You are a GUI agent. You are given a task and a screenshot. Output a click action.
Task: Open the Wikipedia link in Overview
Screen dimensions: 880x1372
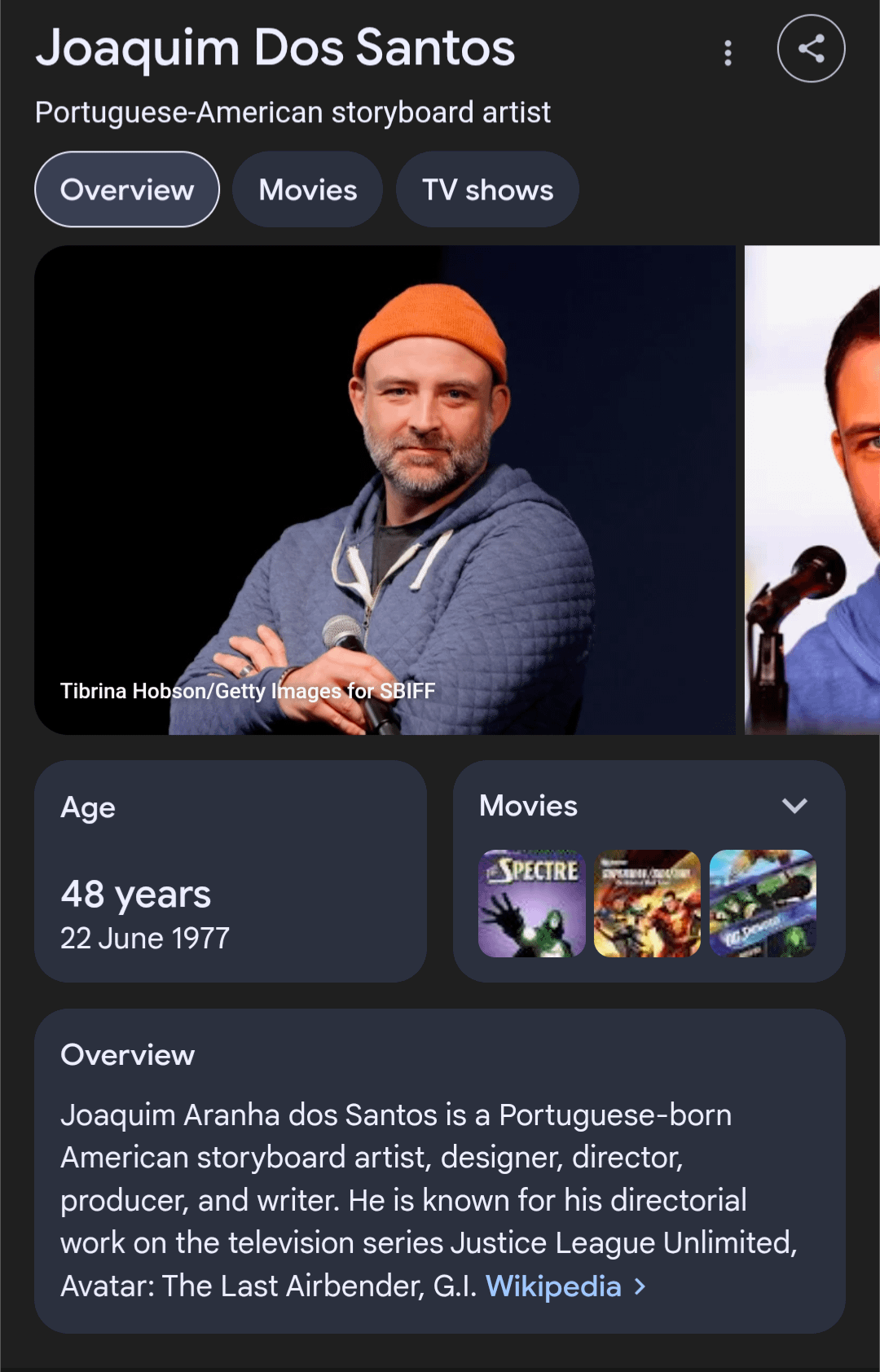554,1286
